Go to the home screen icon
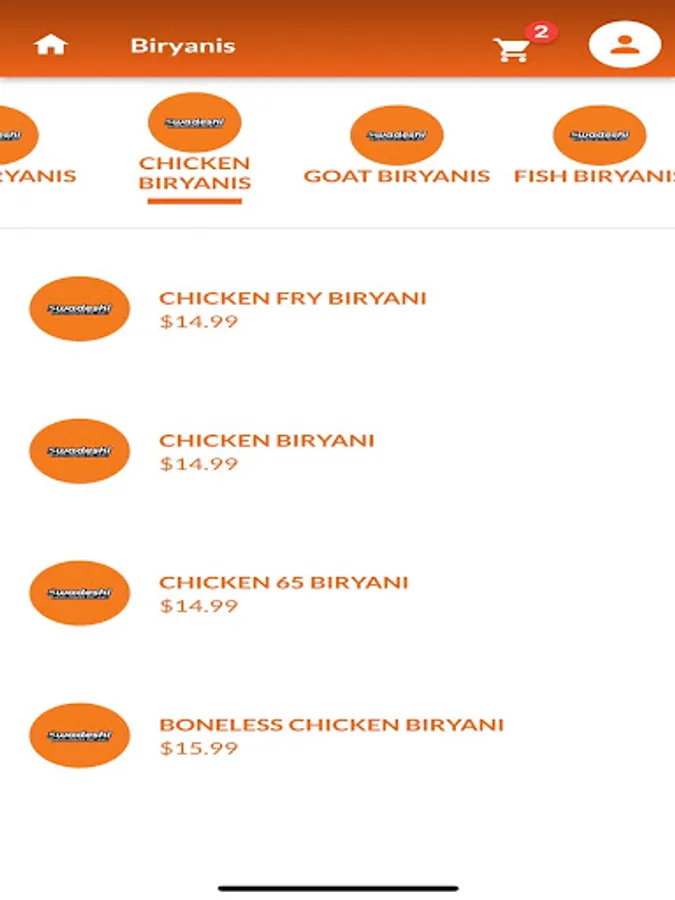Viewport: 675px width, 900px height. [x=51, y=45]
